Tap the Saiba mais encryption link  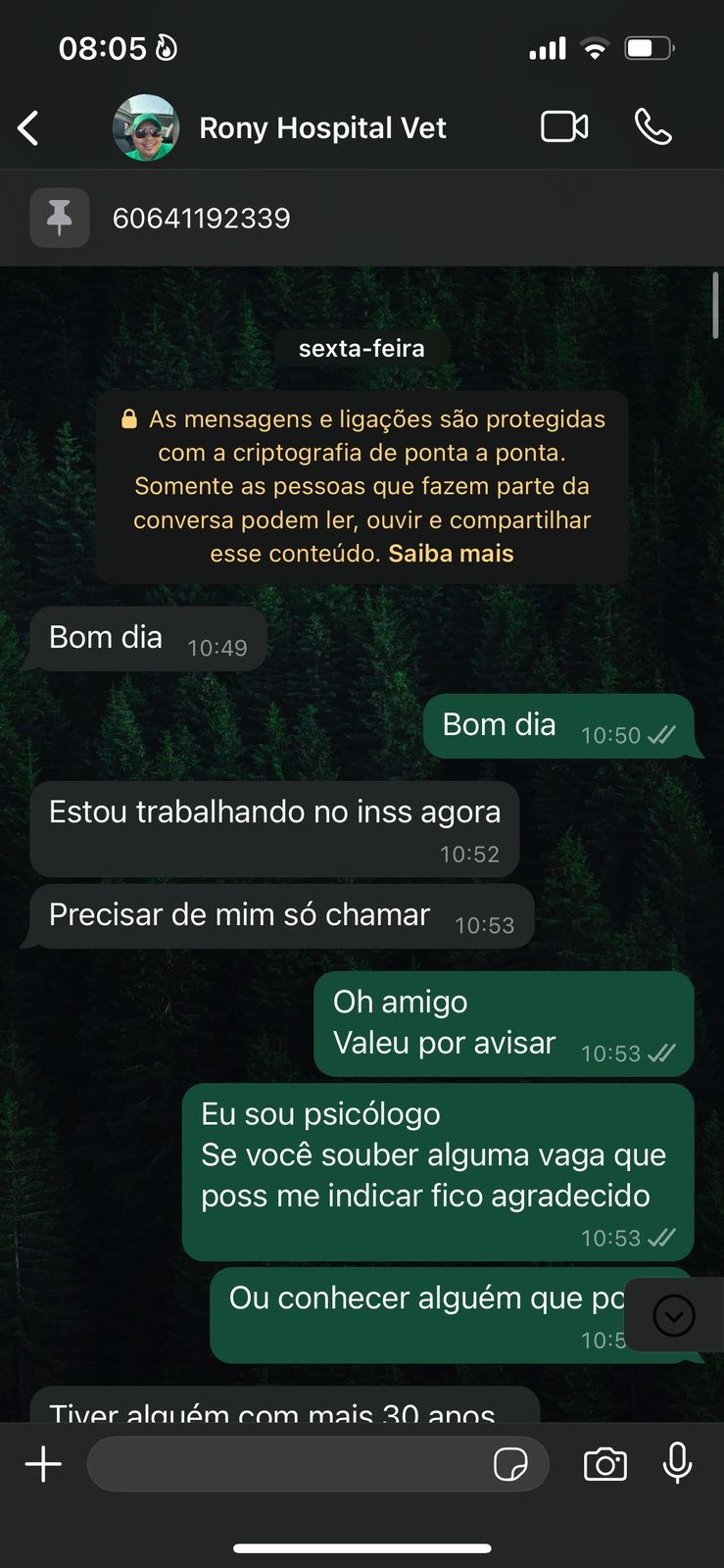click(x=451, y=554)
